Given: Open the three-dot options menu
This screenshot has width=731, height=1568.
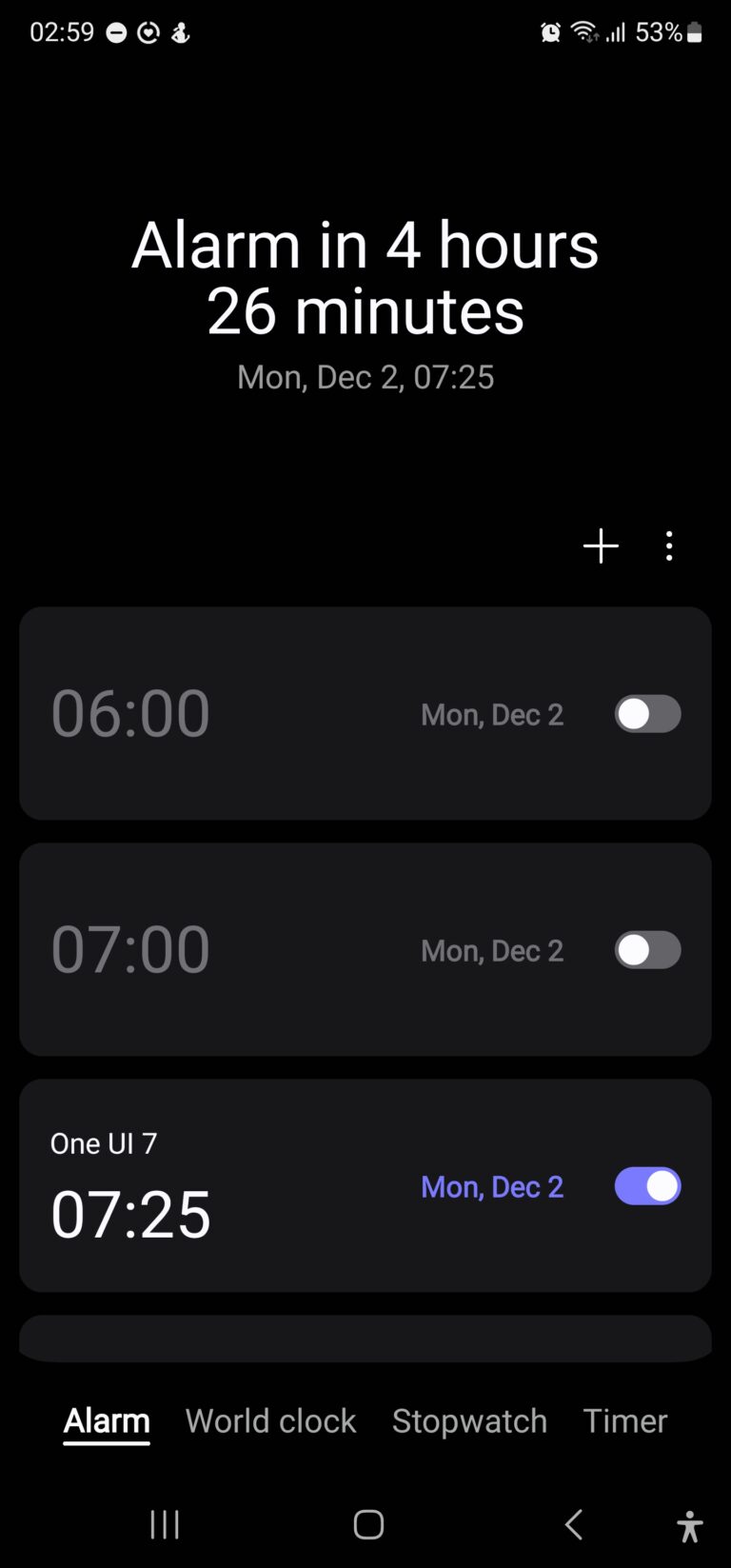Looking at the screenshot, I should click(x=669, y=546).
